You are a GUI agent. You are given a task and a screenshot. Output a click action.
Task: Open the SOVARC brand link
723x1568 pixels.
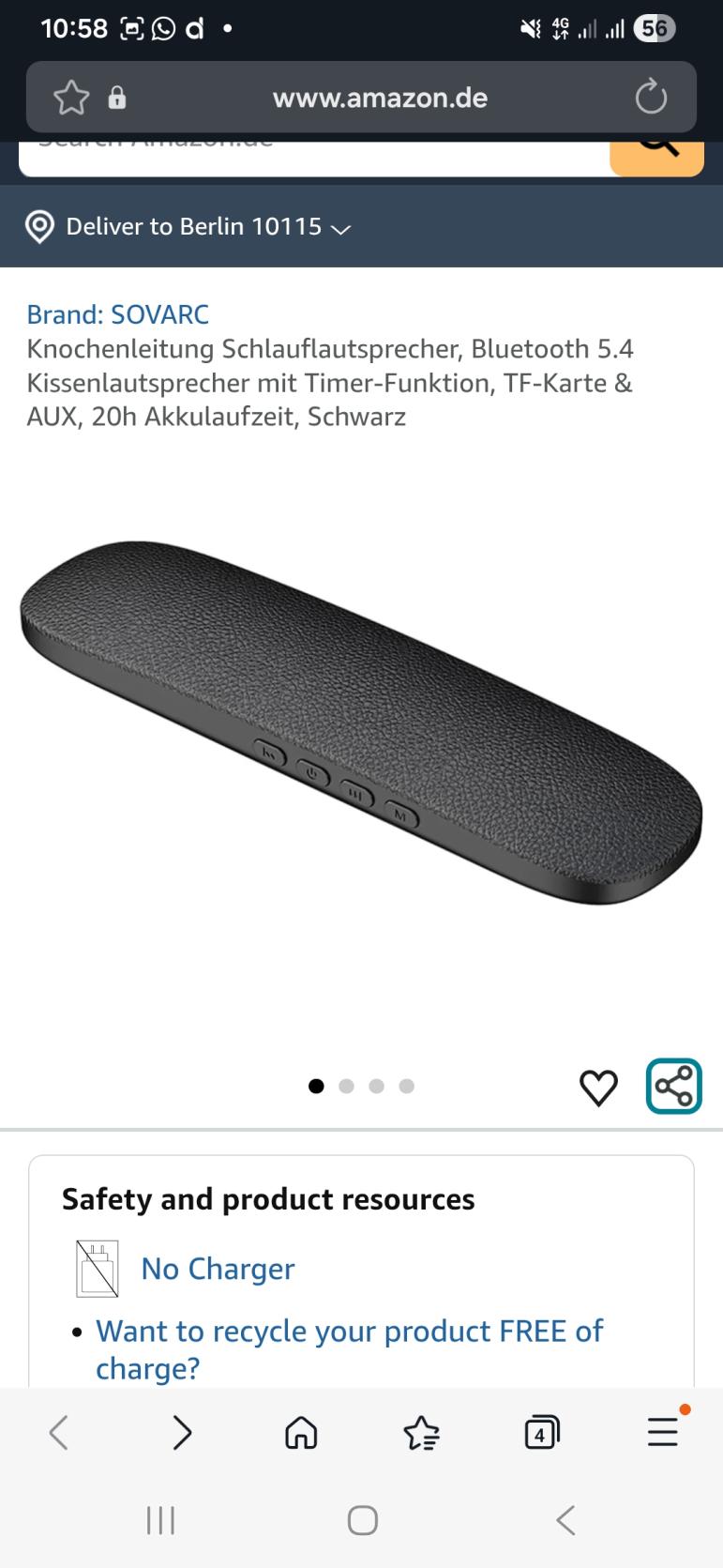click(x=117, y=314)
